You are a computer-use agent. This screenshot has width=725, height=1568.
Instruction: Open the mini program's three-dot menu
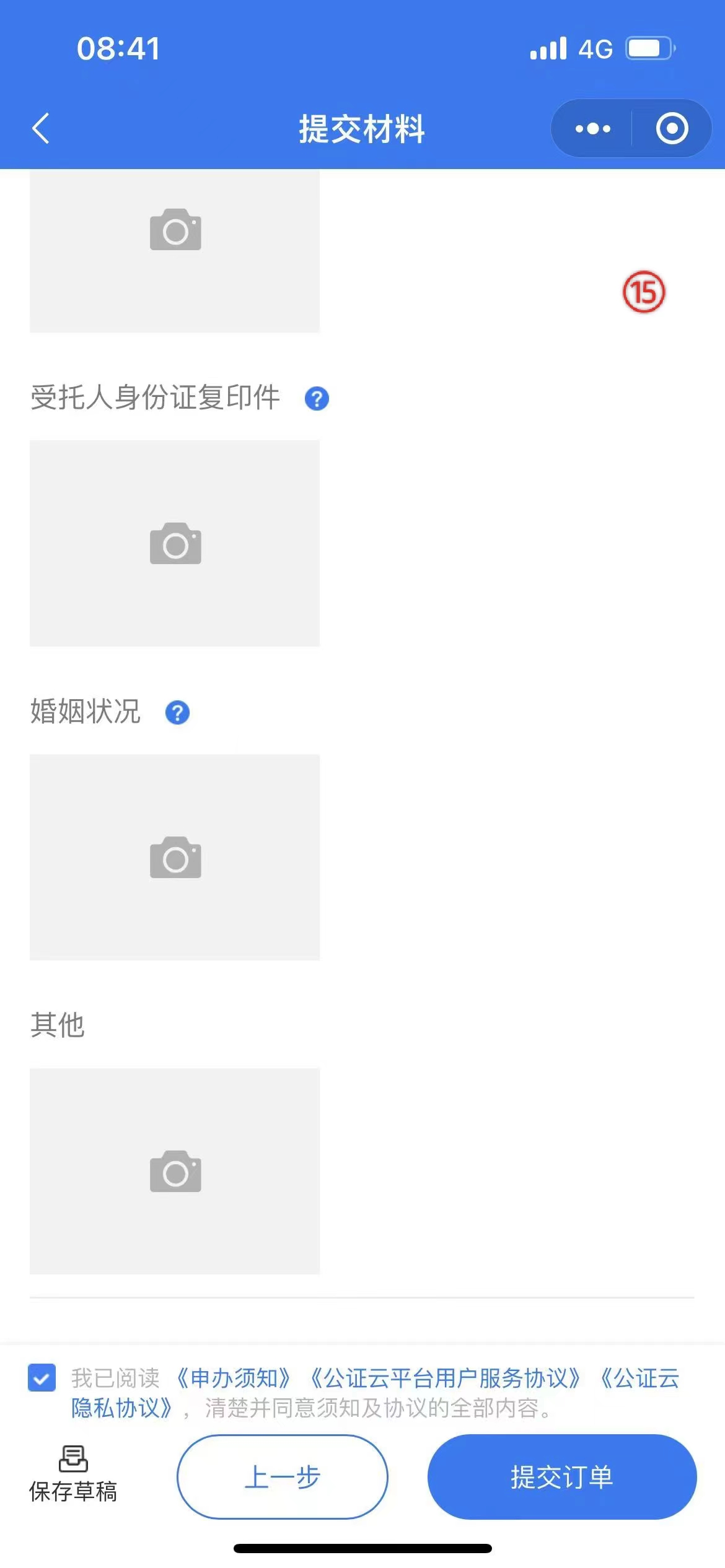point(592,129)
